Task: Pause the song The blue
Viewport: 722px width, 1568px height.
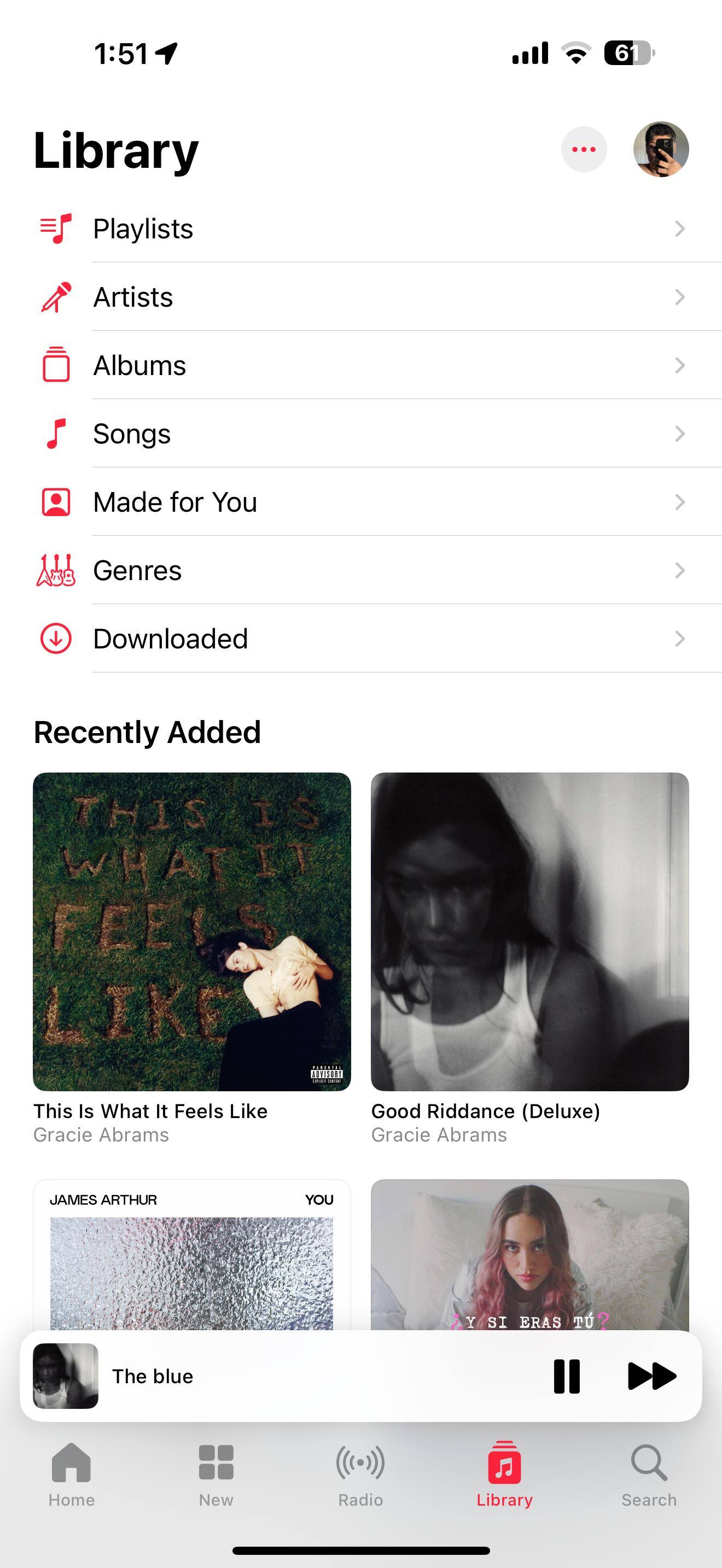Action: tap(566, 1376)
